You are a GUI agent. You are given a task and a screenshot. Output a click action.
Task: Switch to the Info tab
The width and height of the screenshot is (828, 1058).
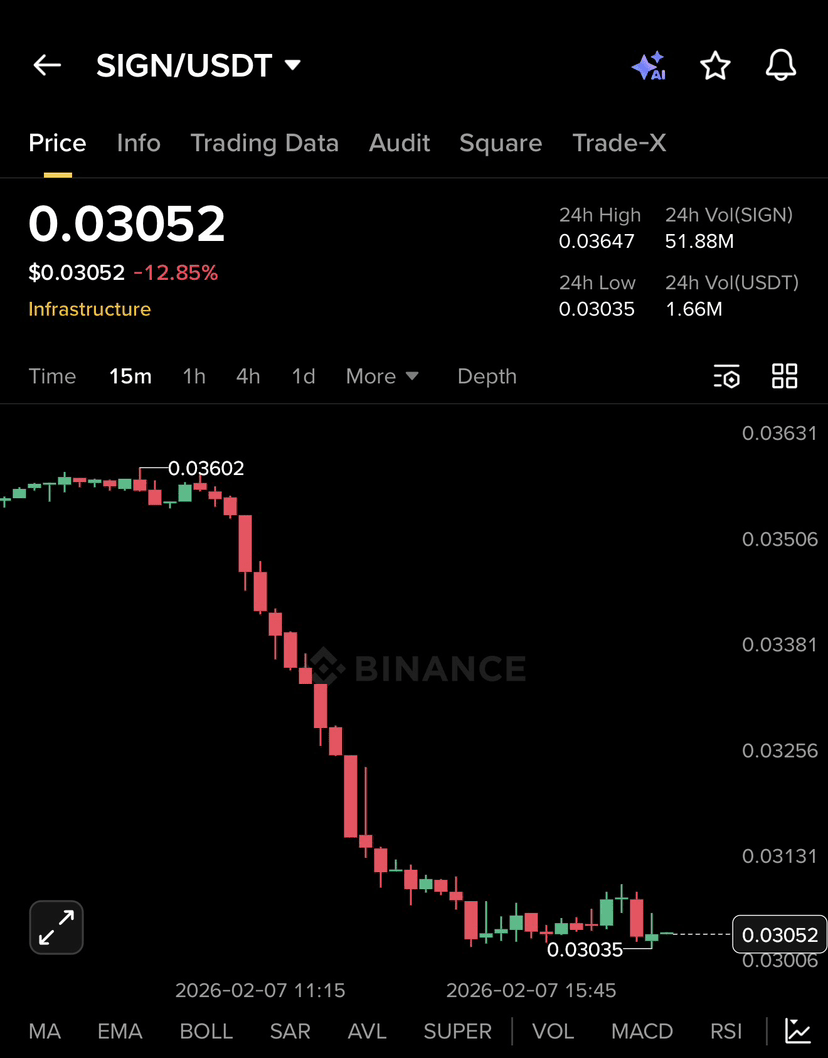pos(138,143)
